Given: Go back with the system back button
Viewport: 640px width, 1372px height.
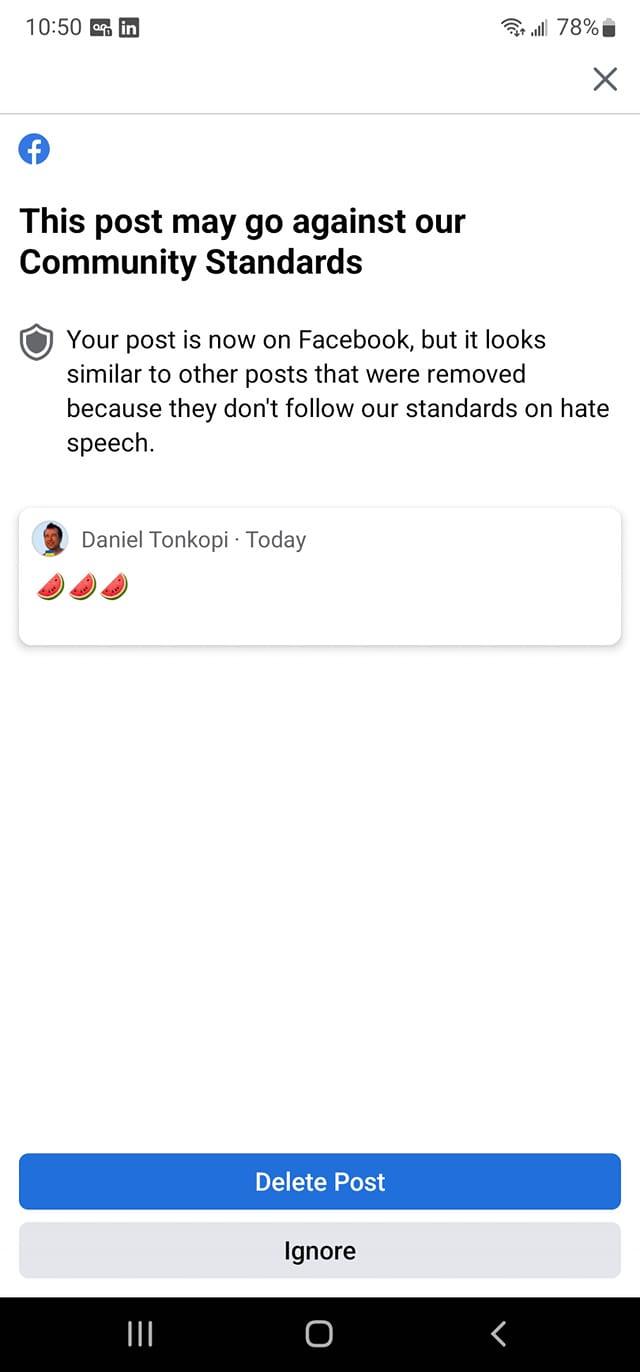Looking at the screenshot, I should point(499,1333).
